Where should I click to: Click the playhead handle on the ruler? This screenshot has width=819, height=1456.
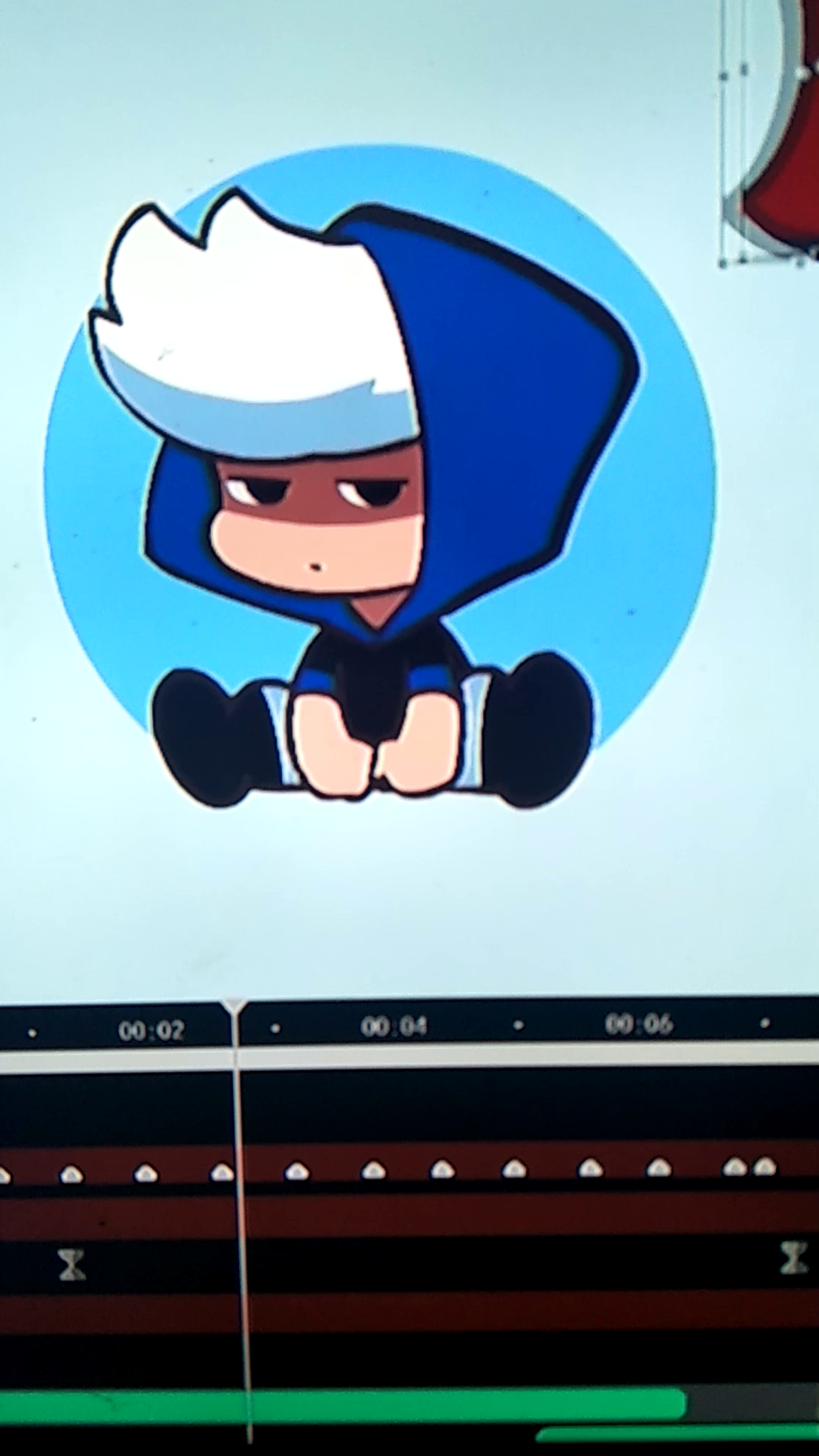click(x=234, y=1009)
